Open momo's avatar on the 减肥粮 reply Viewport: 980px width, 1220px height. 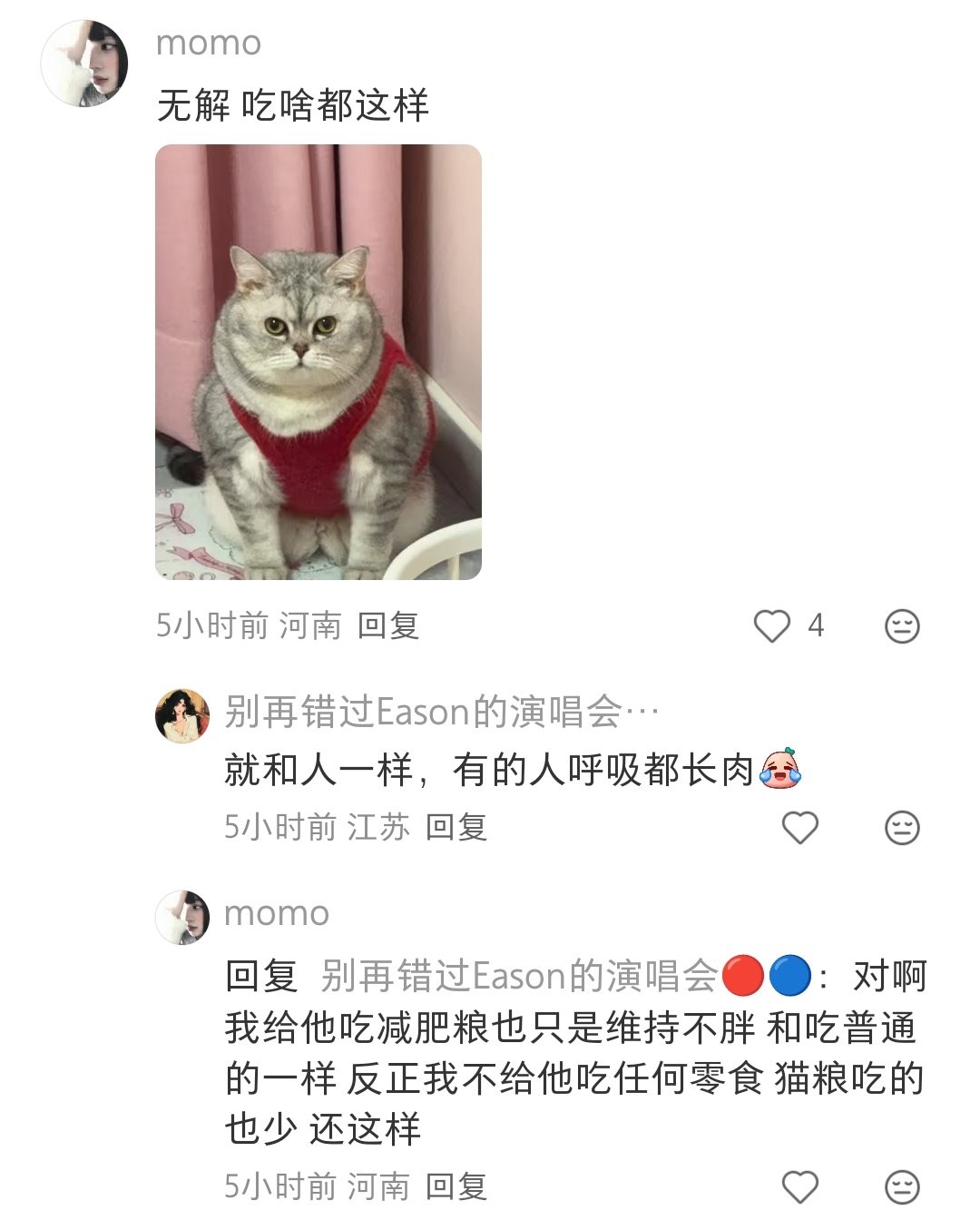pos(182,917)
